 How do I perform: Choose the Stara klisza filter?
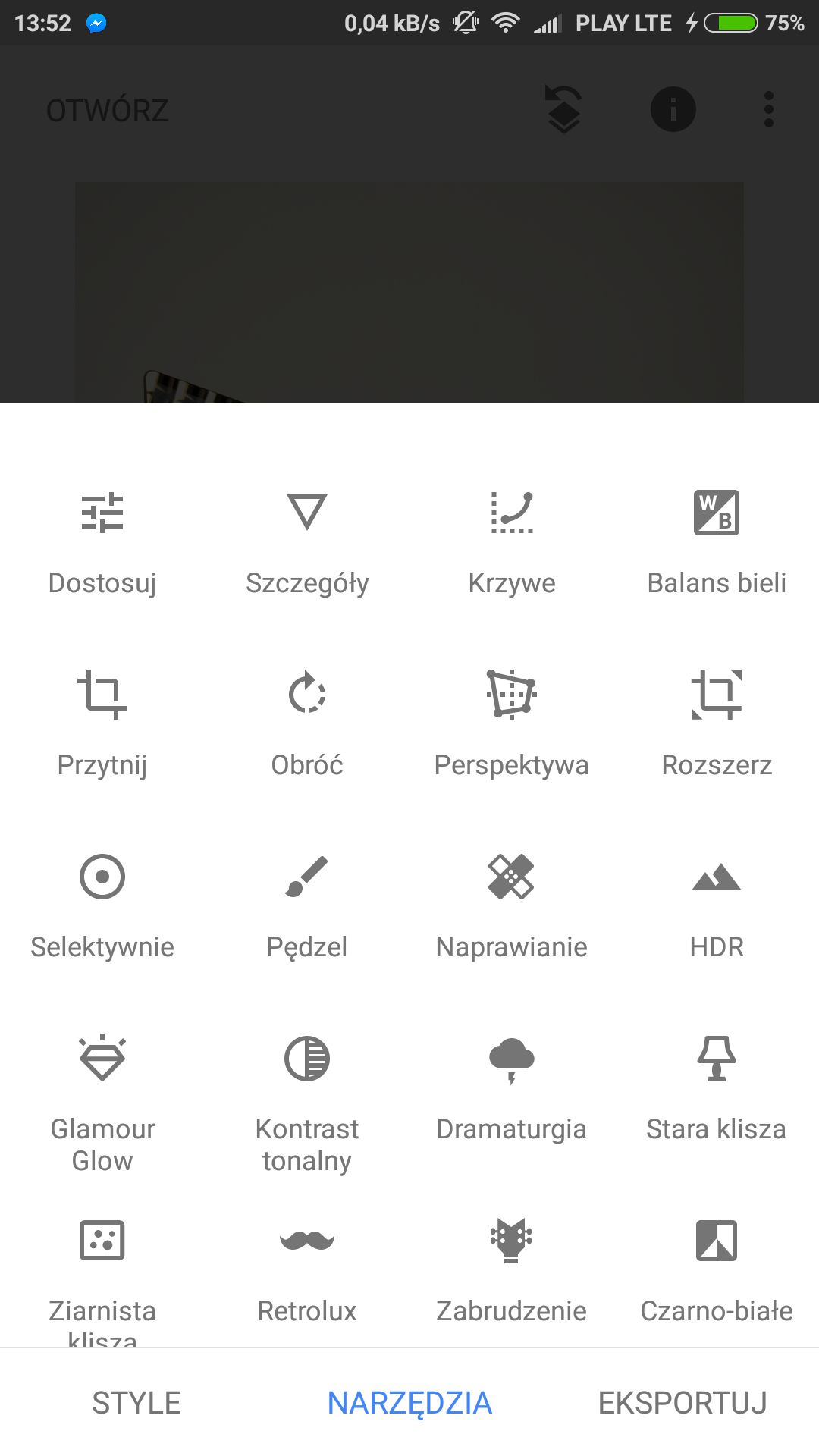(717, 1089)
